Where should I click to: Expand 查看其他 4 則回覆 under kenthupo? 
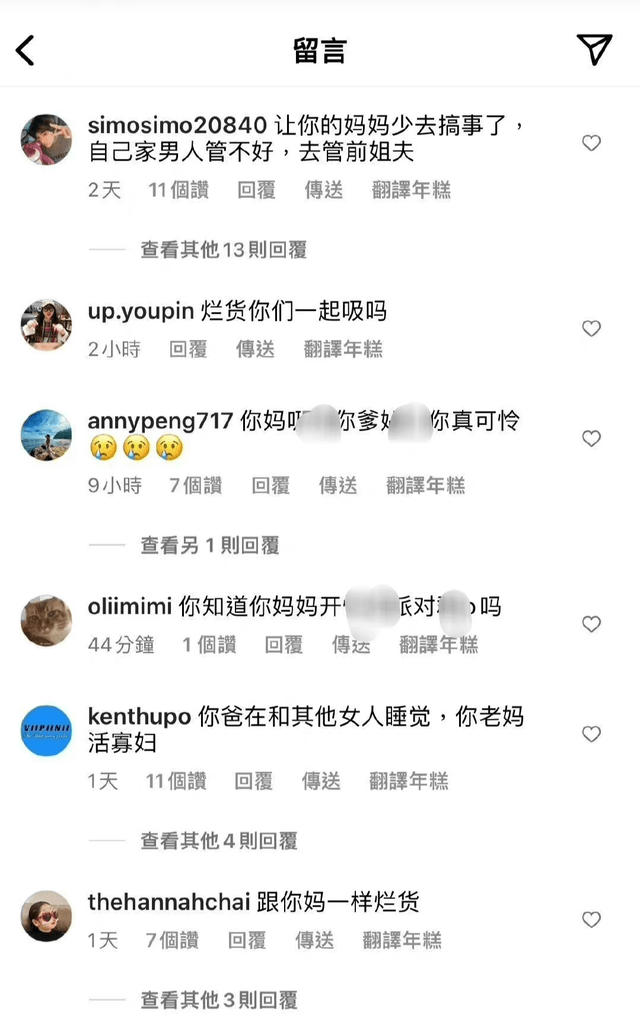[218, 842]
